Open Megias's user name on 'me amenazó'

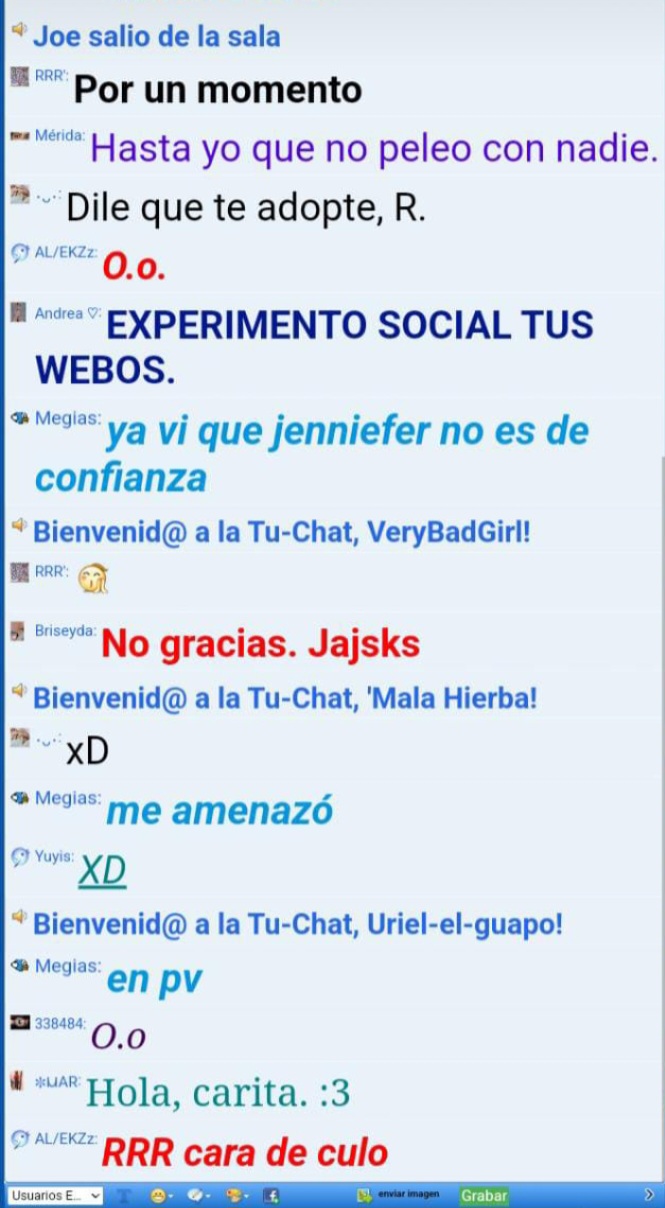67,798
